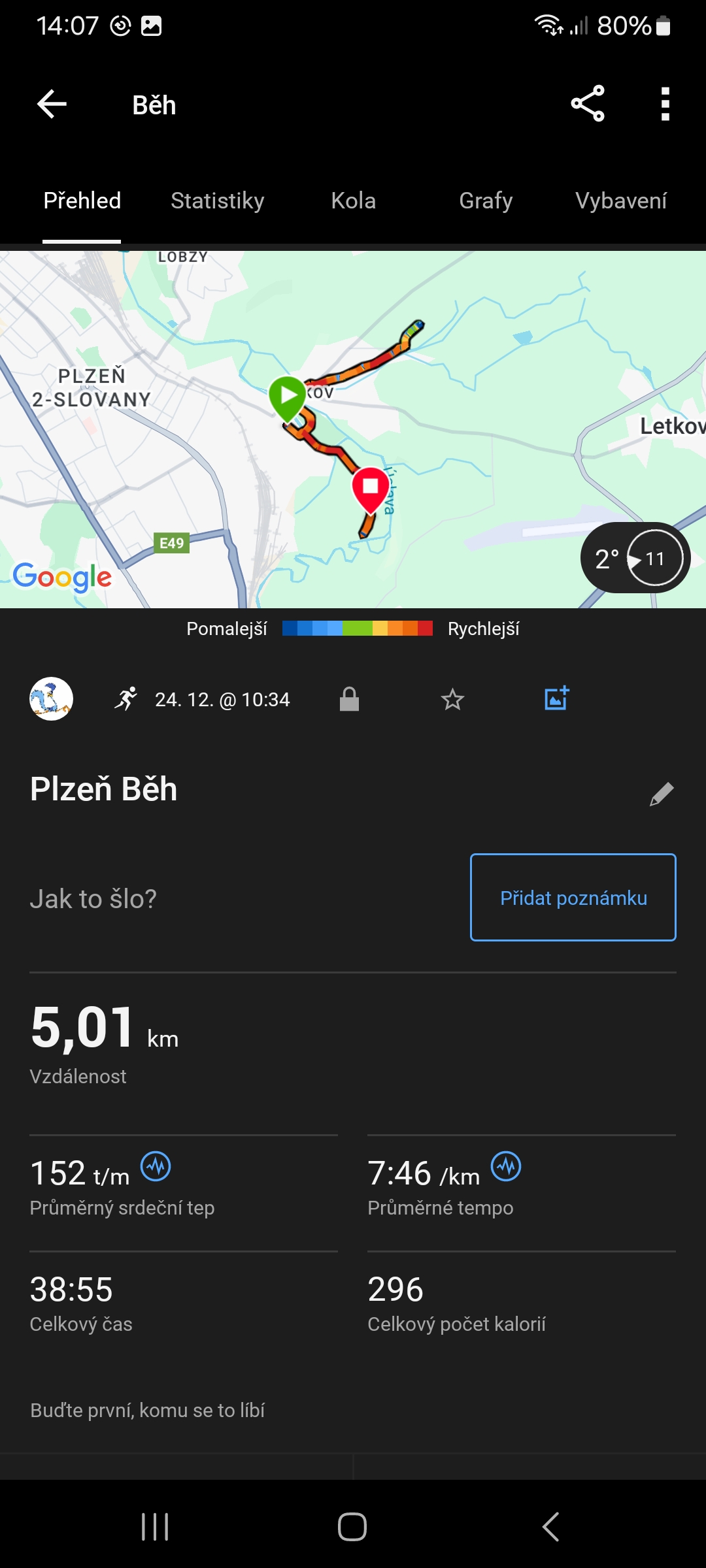The image size is (706, 1568).
Task: Go back using the arrow icon
Action: (x=52, y=104)
